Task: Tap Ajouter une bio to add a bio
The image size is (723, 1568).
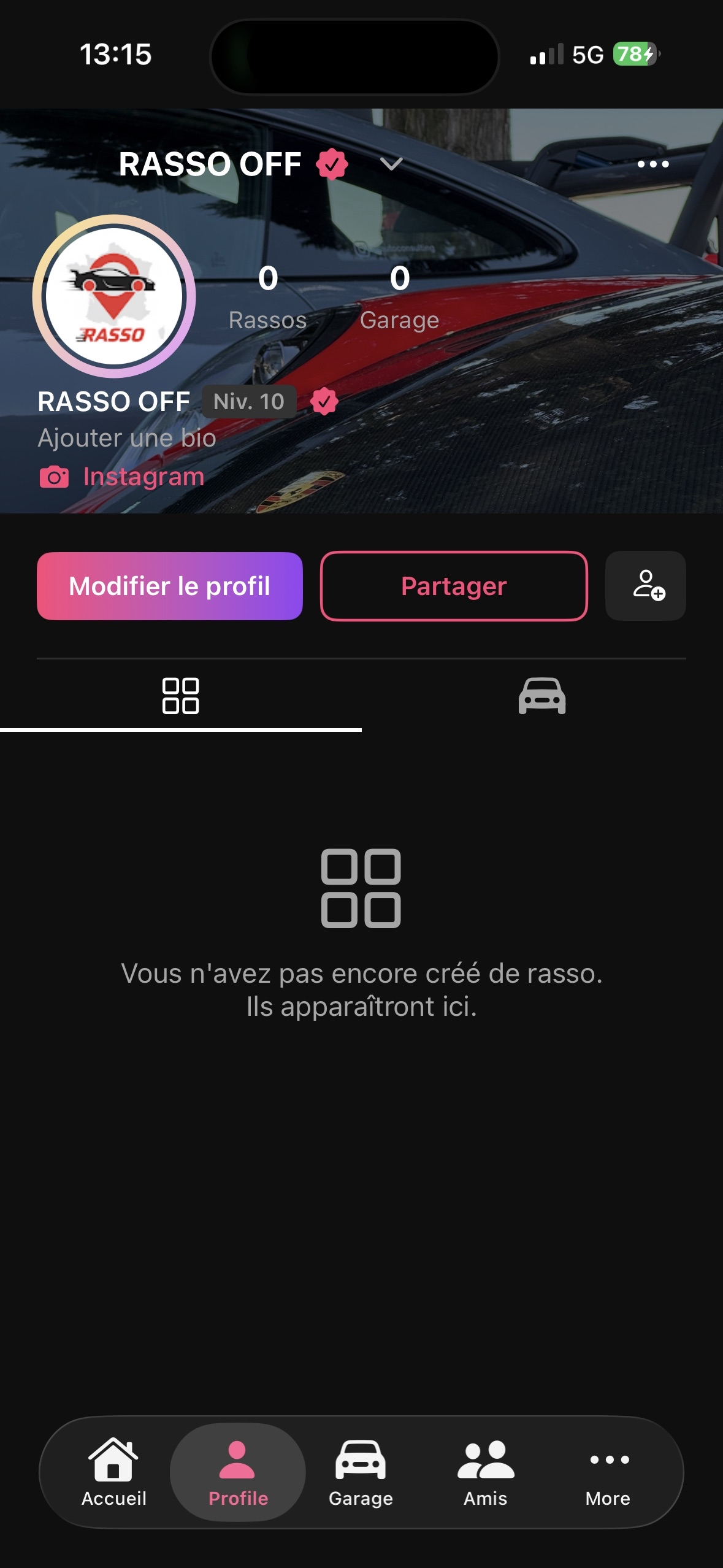Action: coord(127,438)
